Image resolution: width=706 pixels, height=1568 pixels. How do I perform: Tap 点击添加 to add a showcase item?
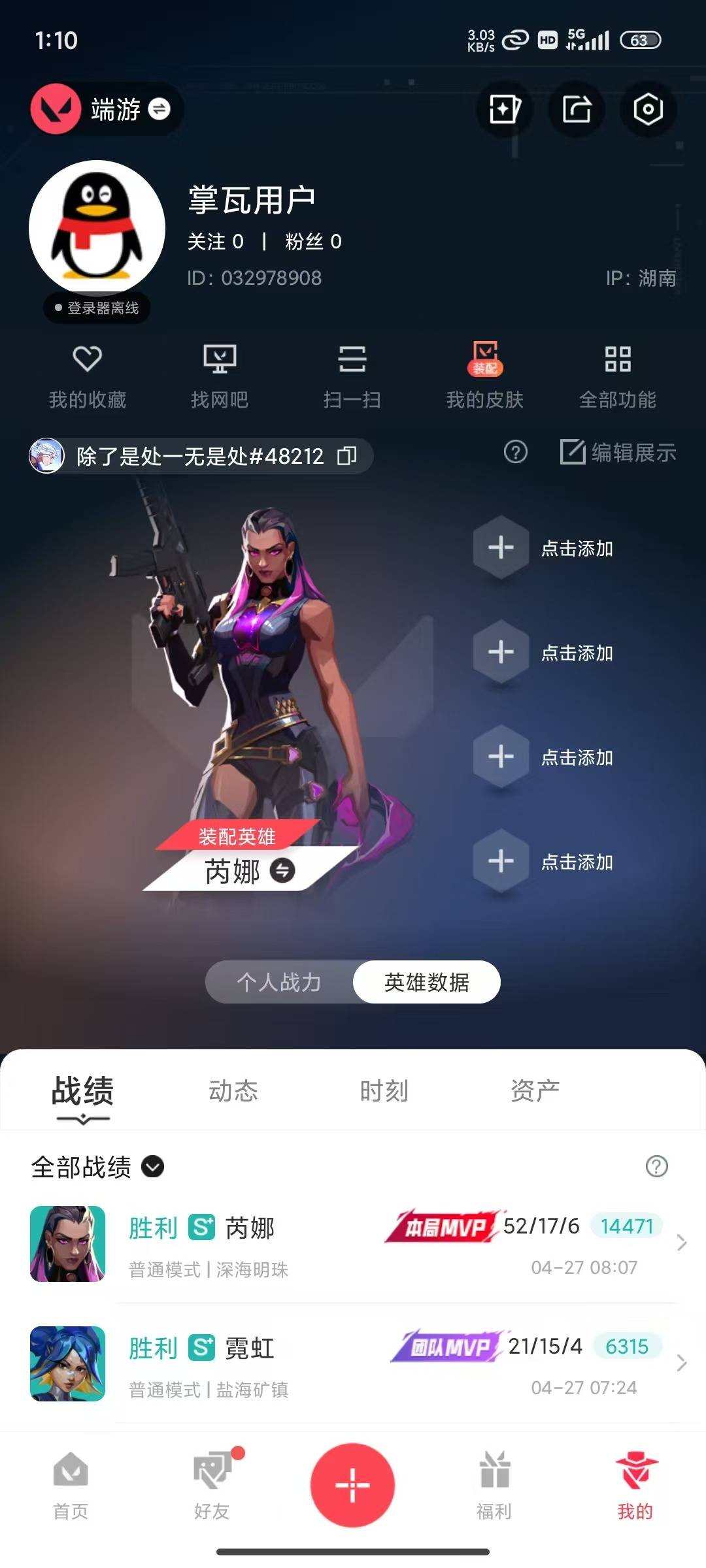(x=501, y=548)
